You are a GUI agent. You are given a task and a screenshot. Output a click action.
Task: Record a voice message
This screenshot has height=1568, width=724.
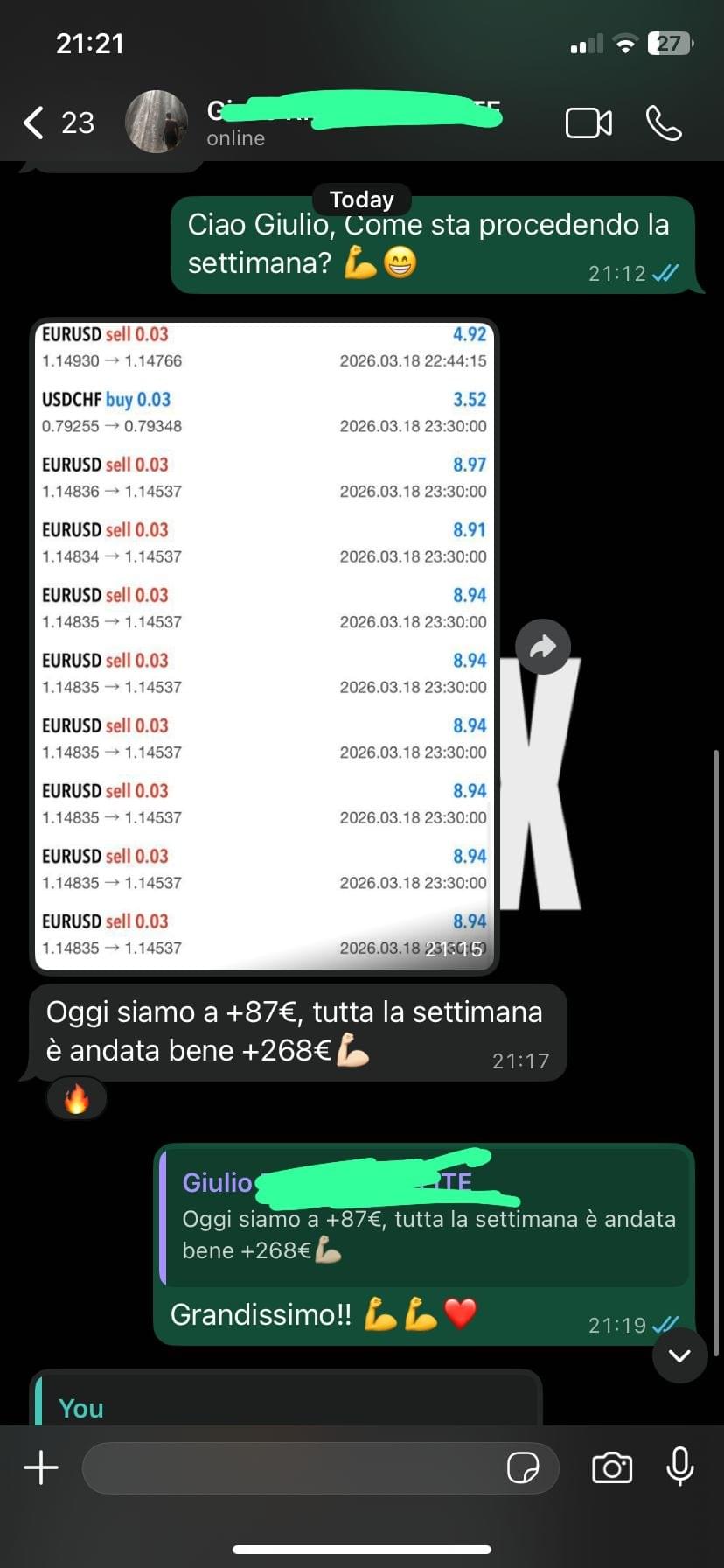(x=679, y=1467)
